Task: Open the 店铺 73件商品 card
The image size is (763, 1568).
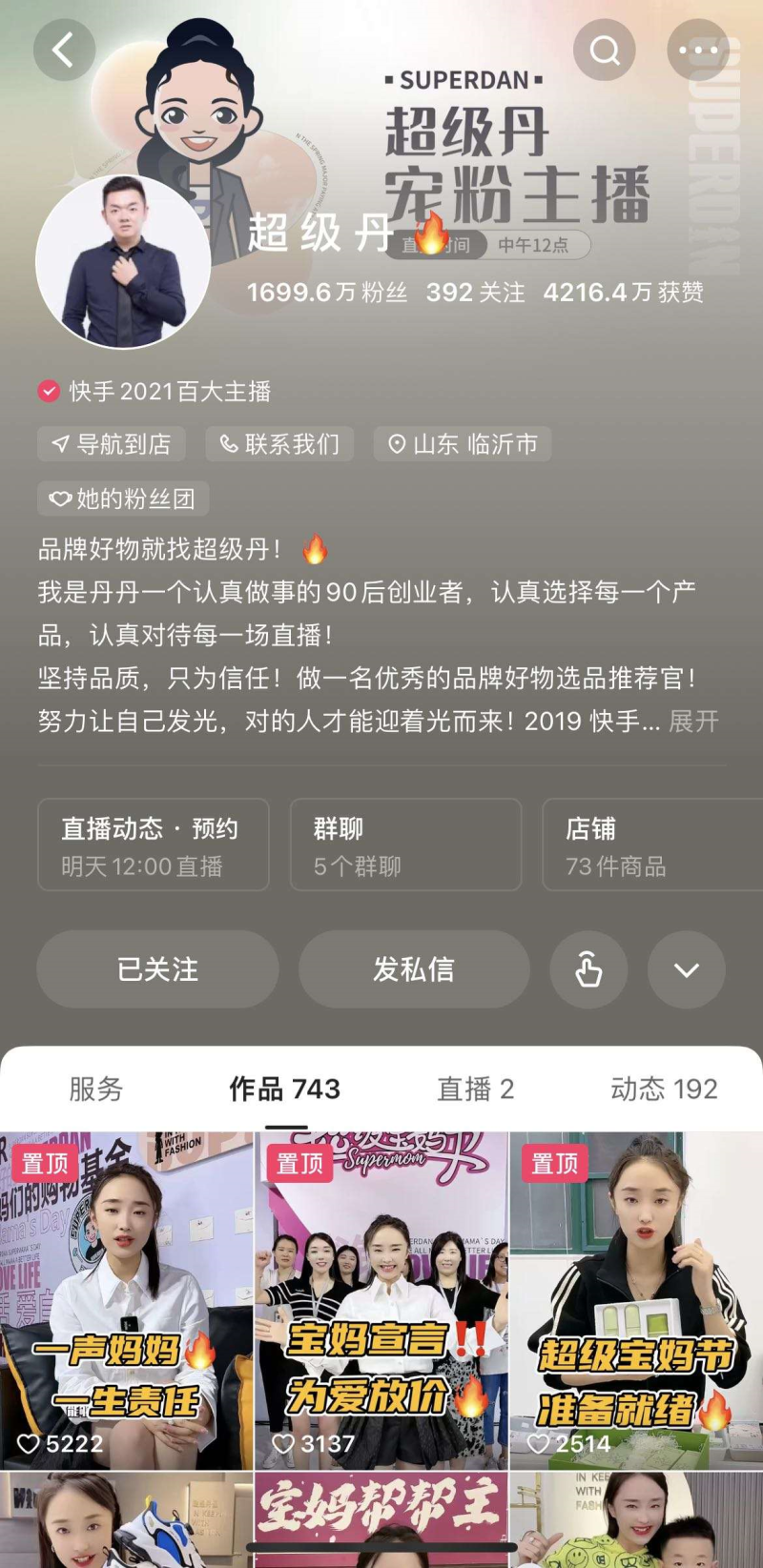Action: click(652, 845)
